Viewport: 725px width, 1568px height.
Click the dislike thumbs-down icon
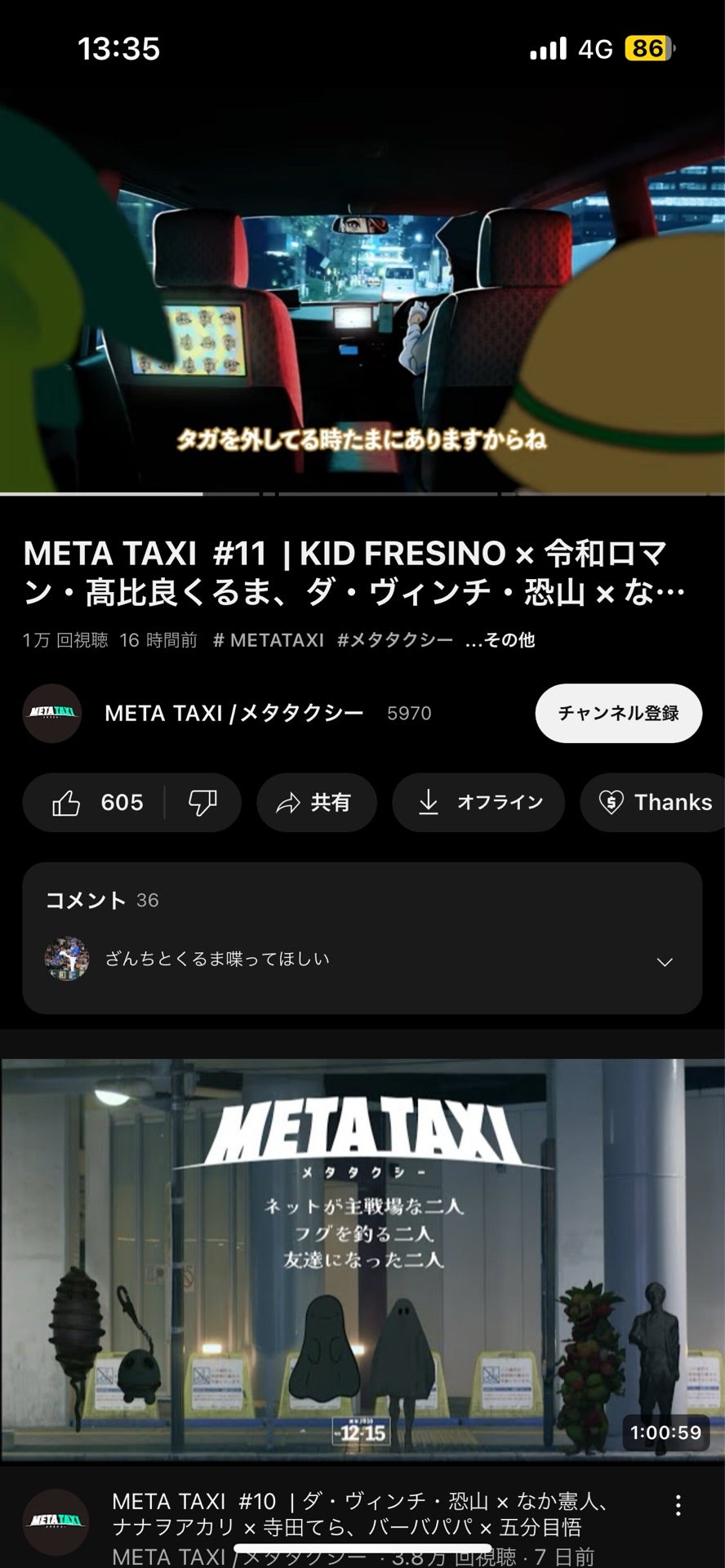point(205,803)
